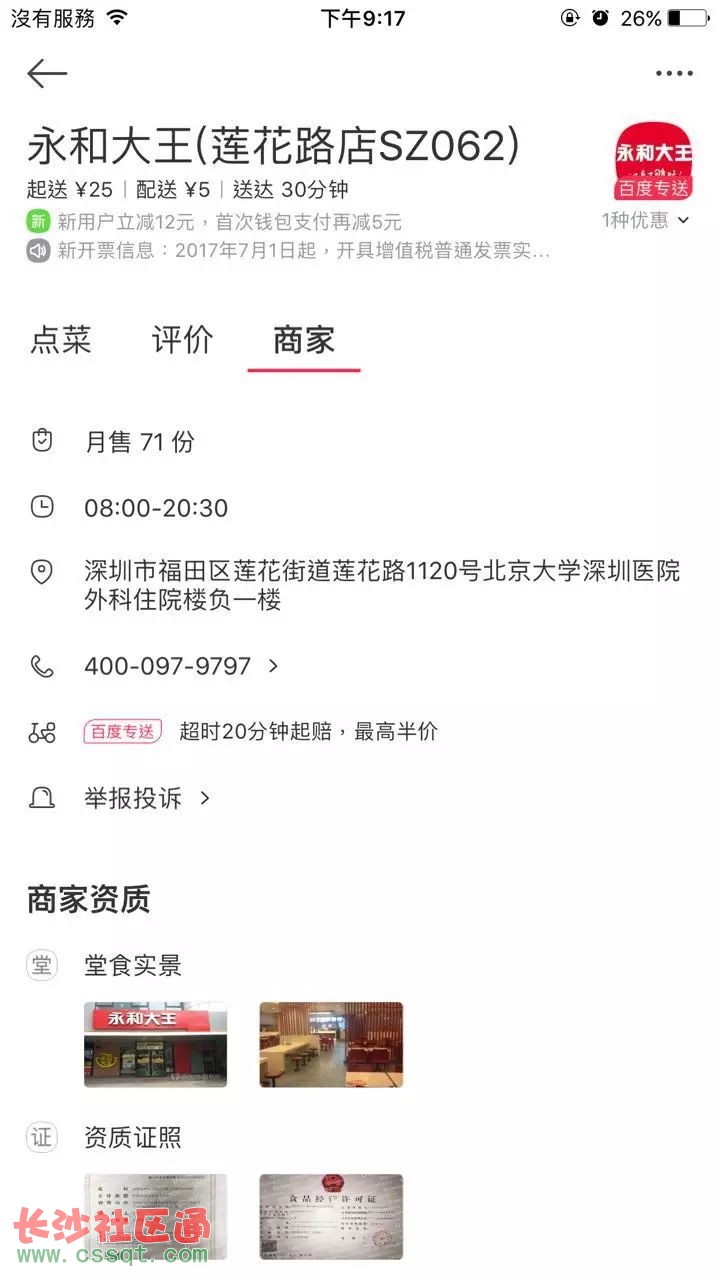Switch to the 评价 tab
Viewport: 720px width, 1280px height.
coord(182,340)
